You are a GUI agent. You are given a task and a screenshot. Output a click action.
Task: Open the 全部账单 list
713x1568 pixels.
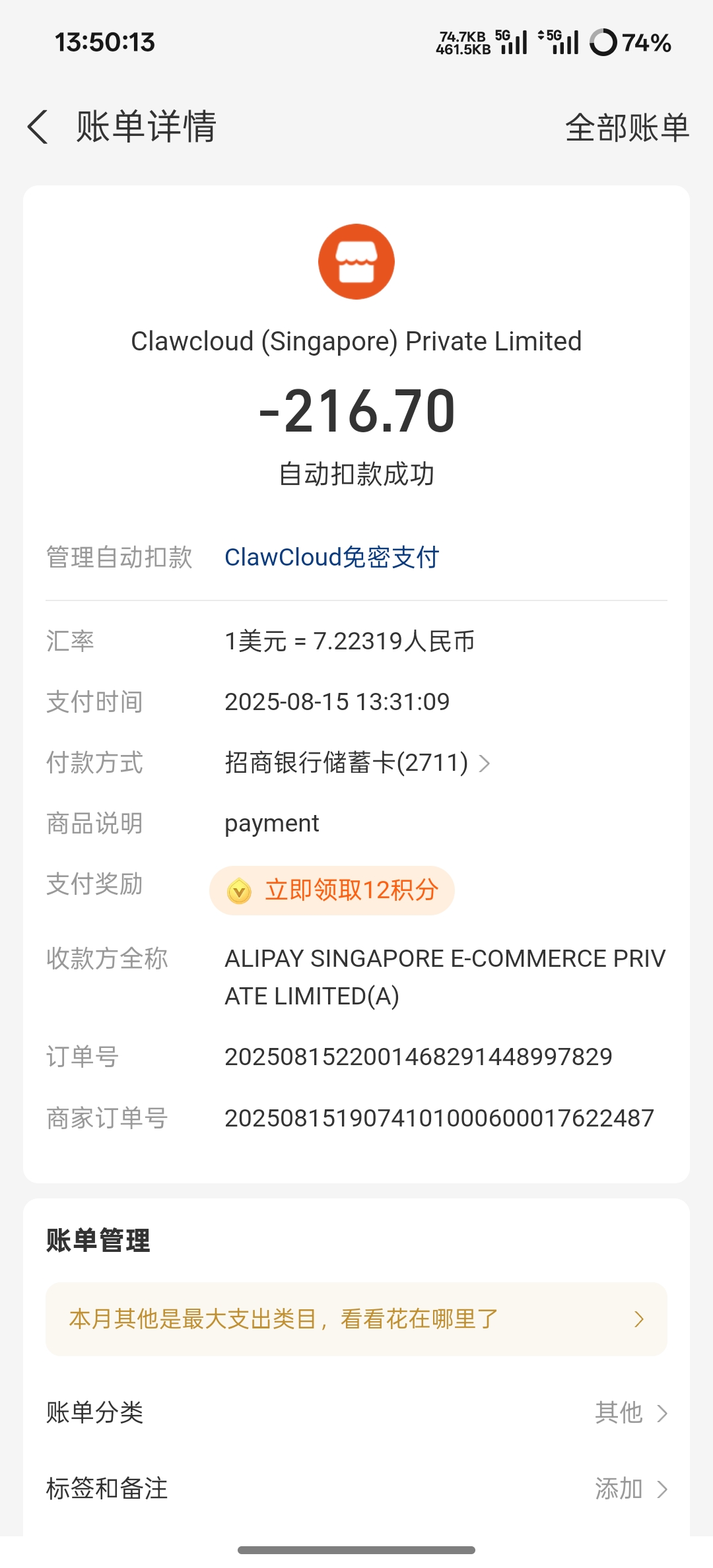click(627, 127)
